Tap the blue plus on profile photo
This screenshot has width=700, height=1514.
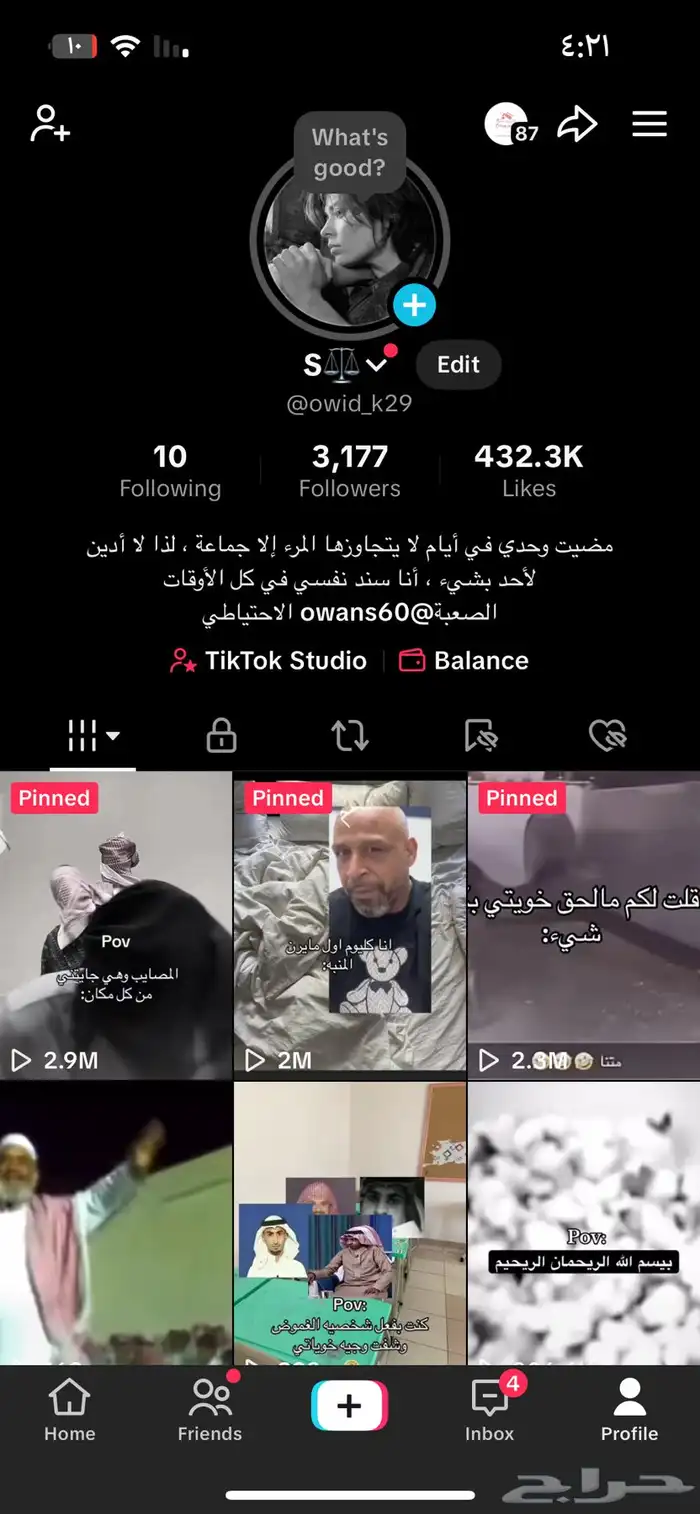[x=414, y=304]
